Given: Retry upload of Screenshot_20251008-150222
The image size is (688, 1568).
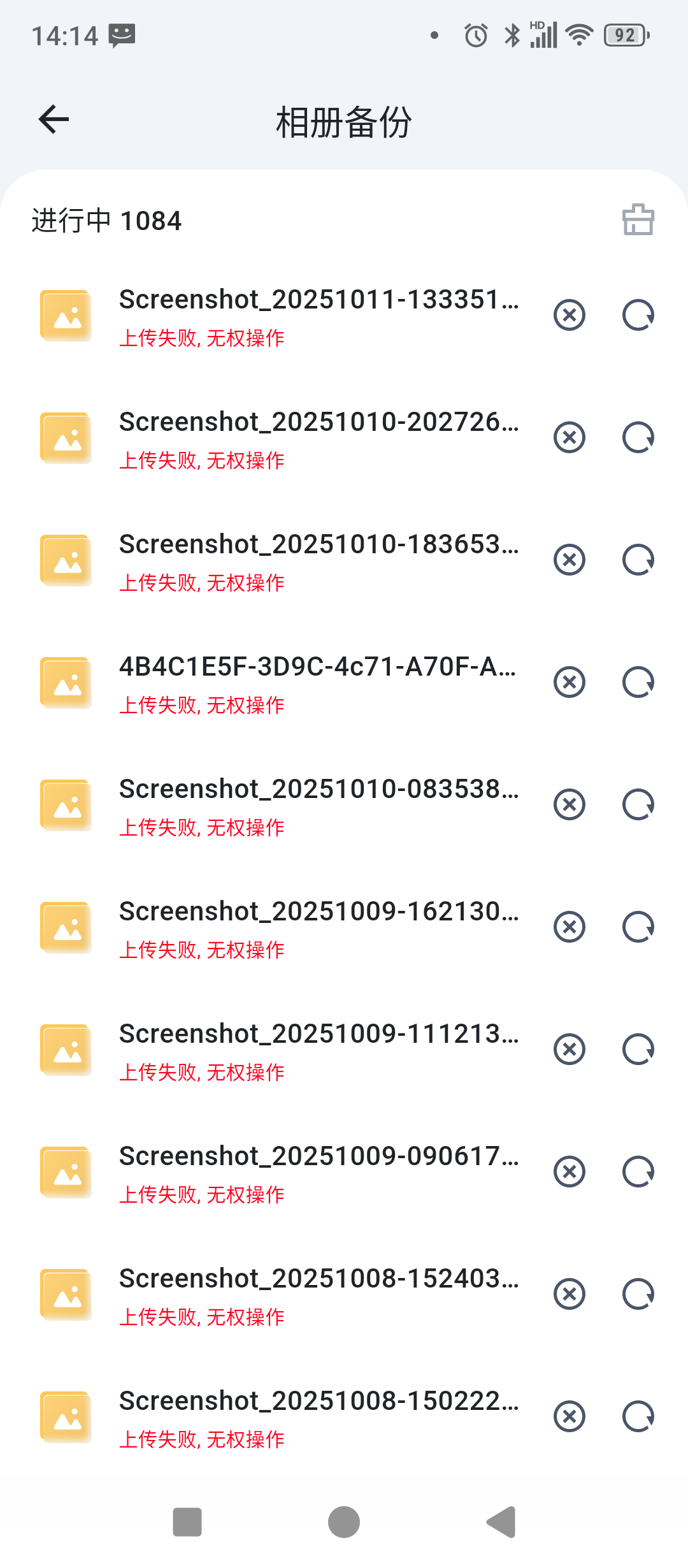Looking at the screenshot, I should click(x=638, y=1416).
